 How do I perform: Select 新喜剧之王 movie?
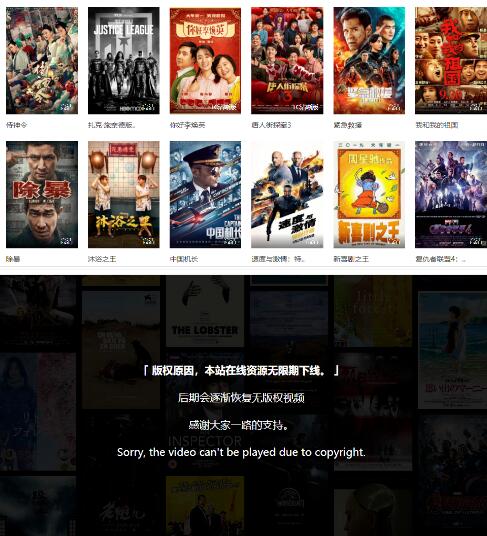[369, 195]
